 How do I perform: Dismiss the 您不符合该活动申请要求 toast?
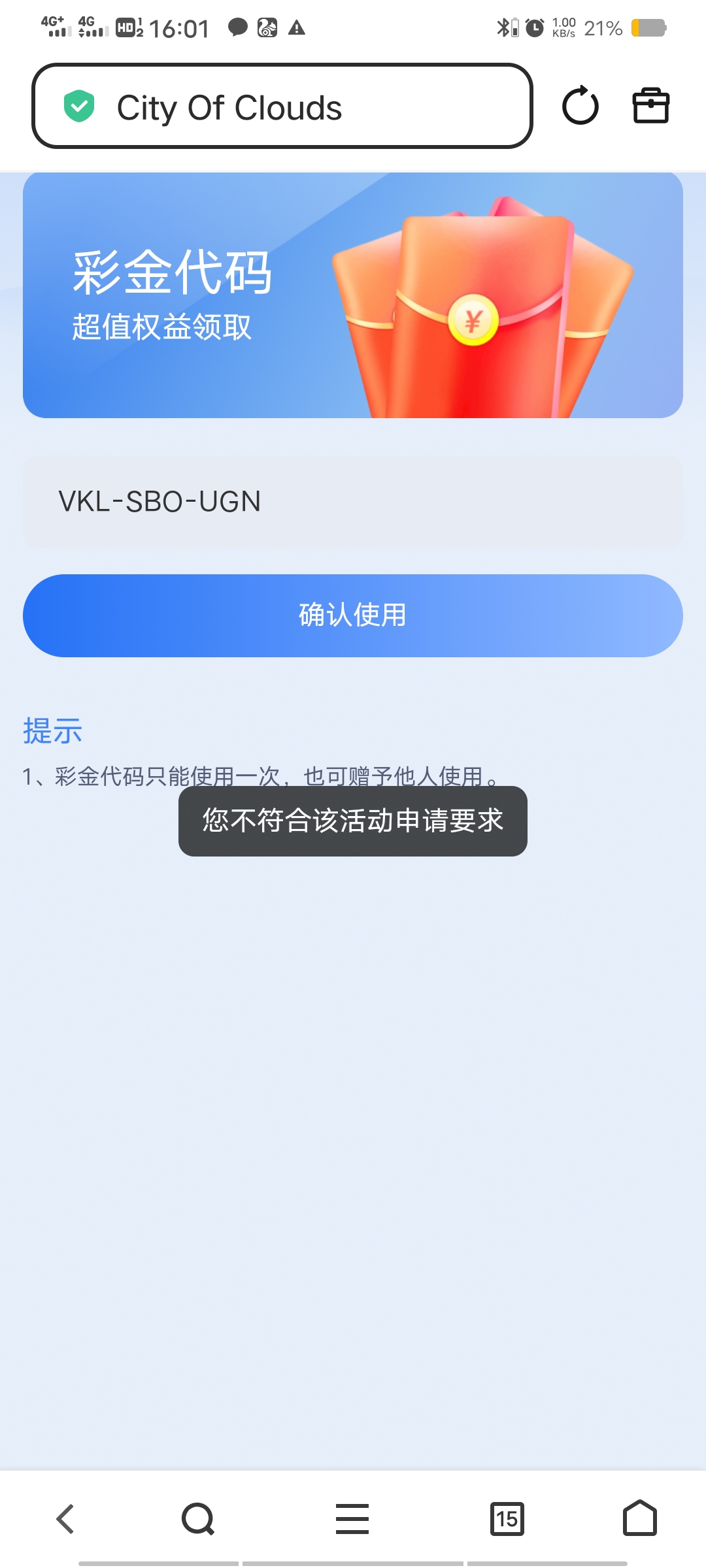coord(352,821)
